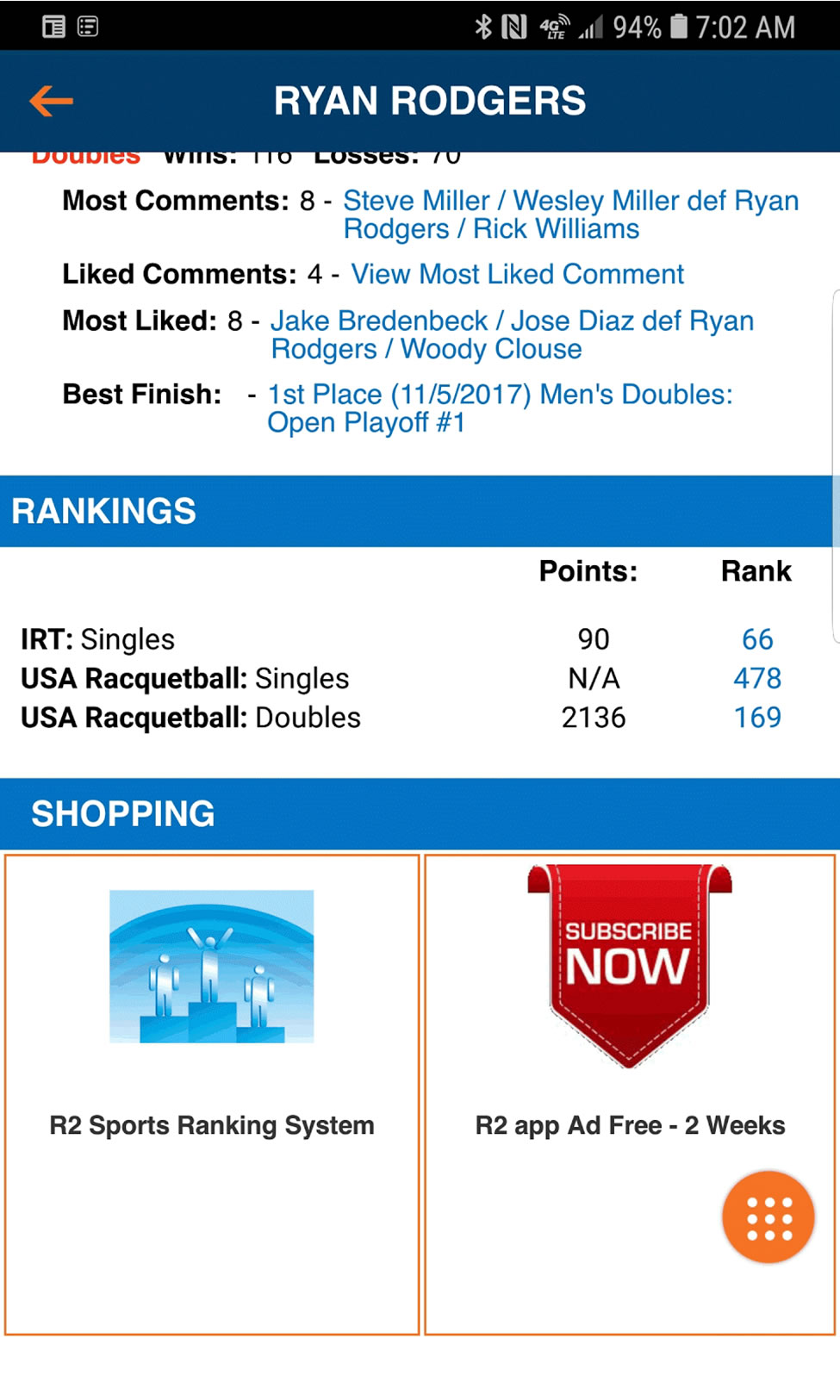The height and width of the screenshot is (1400, 840).
Task: Open R2 Sports Ranking System card
Action: (212, 1094)
